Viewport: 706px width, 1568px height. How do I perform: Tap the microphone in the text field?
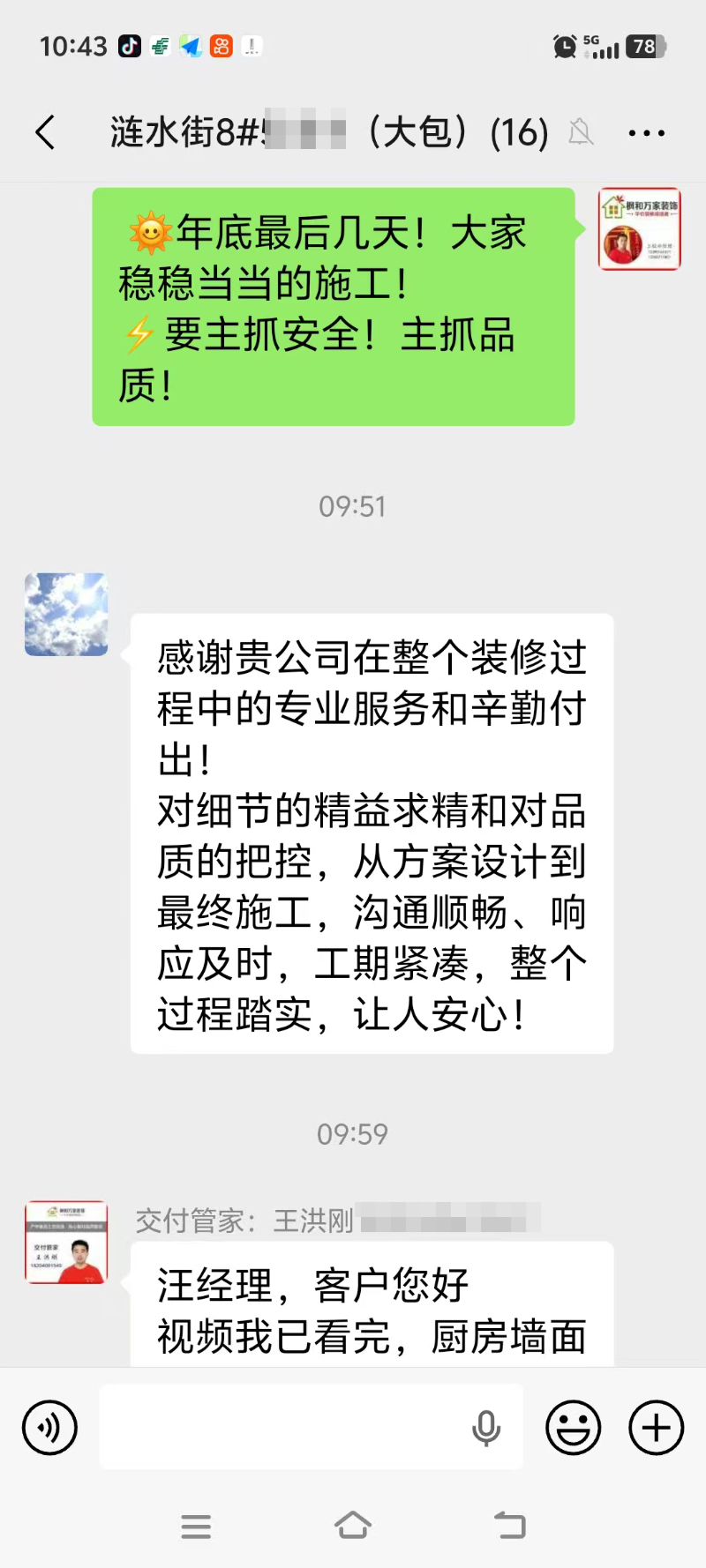[486, 1427]
